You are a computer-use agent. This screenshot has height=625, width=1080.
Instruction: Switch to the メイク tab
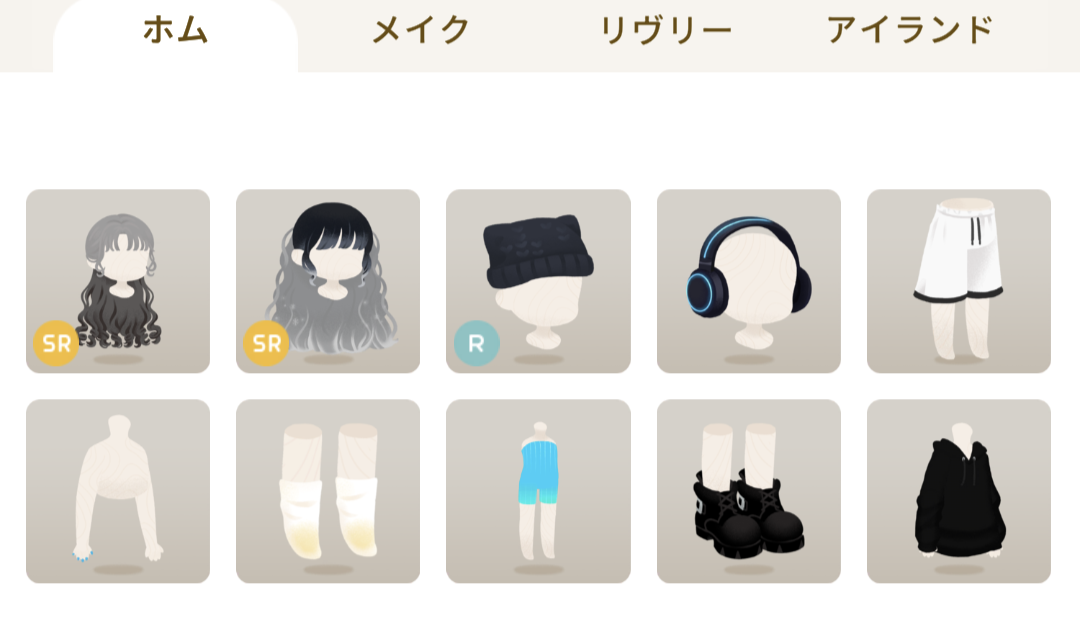(x=420, y=31)
